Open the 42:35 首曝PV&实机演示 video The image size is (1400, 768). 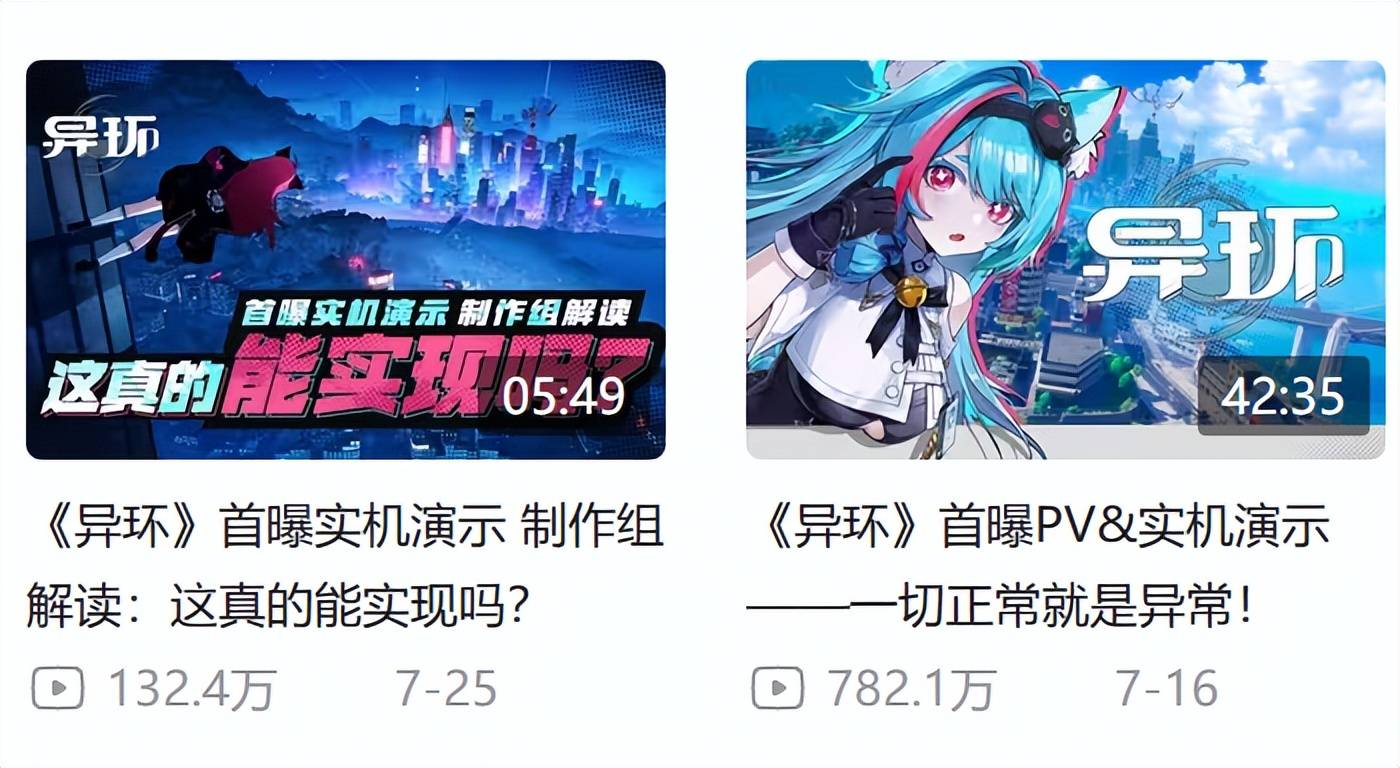[1065, 260]
